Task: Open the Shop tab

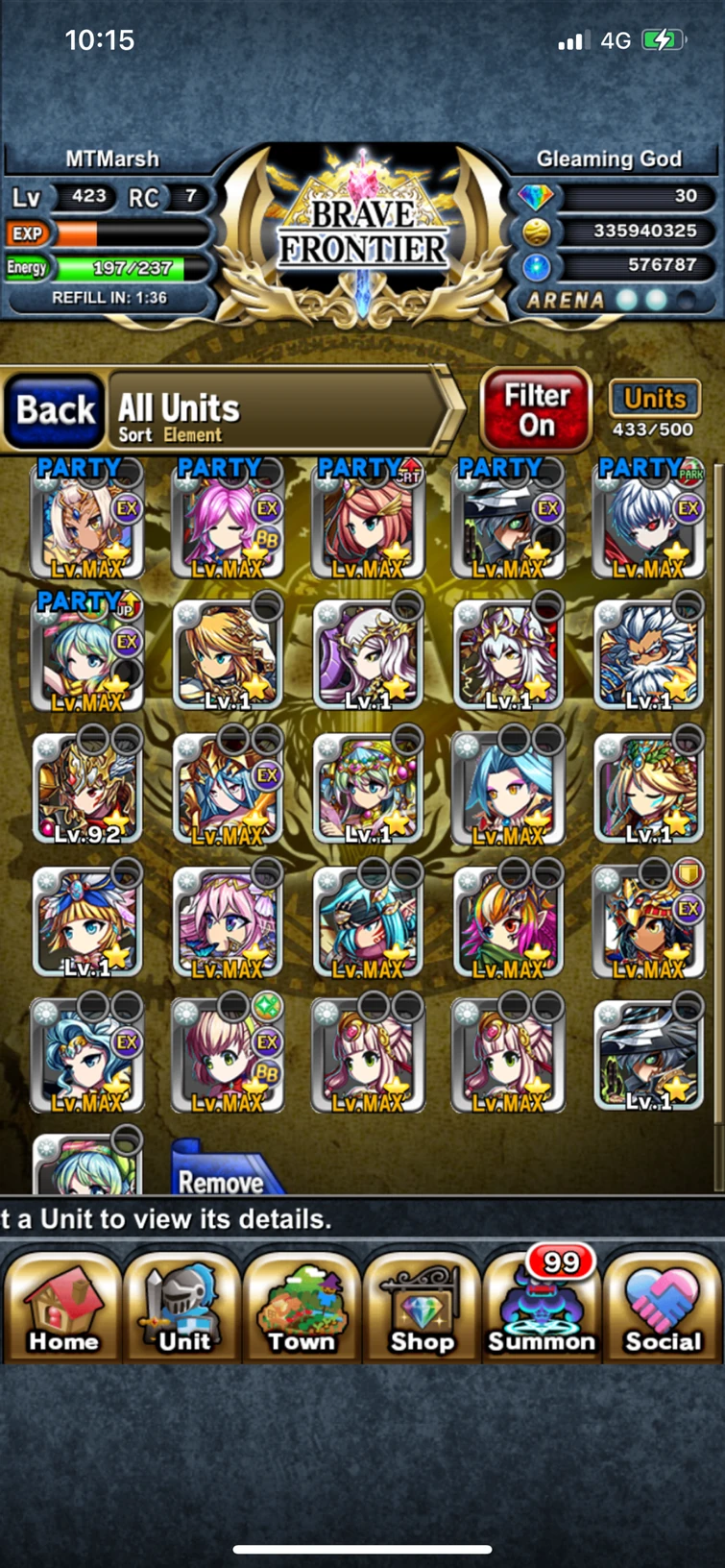Action: click(422, 1311)
